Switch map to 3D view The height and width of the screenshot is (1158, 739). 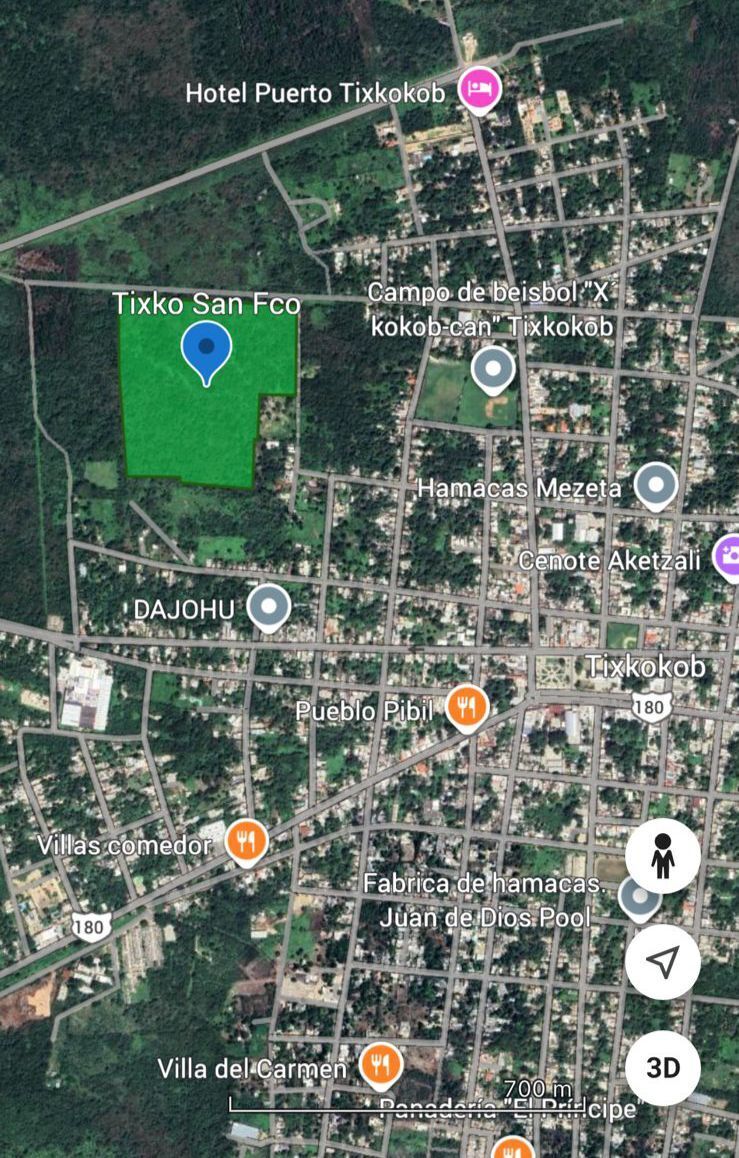[662, 1067]
